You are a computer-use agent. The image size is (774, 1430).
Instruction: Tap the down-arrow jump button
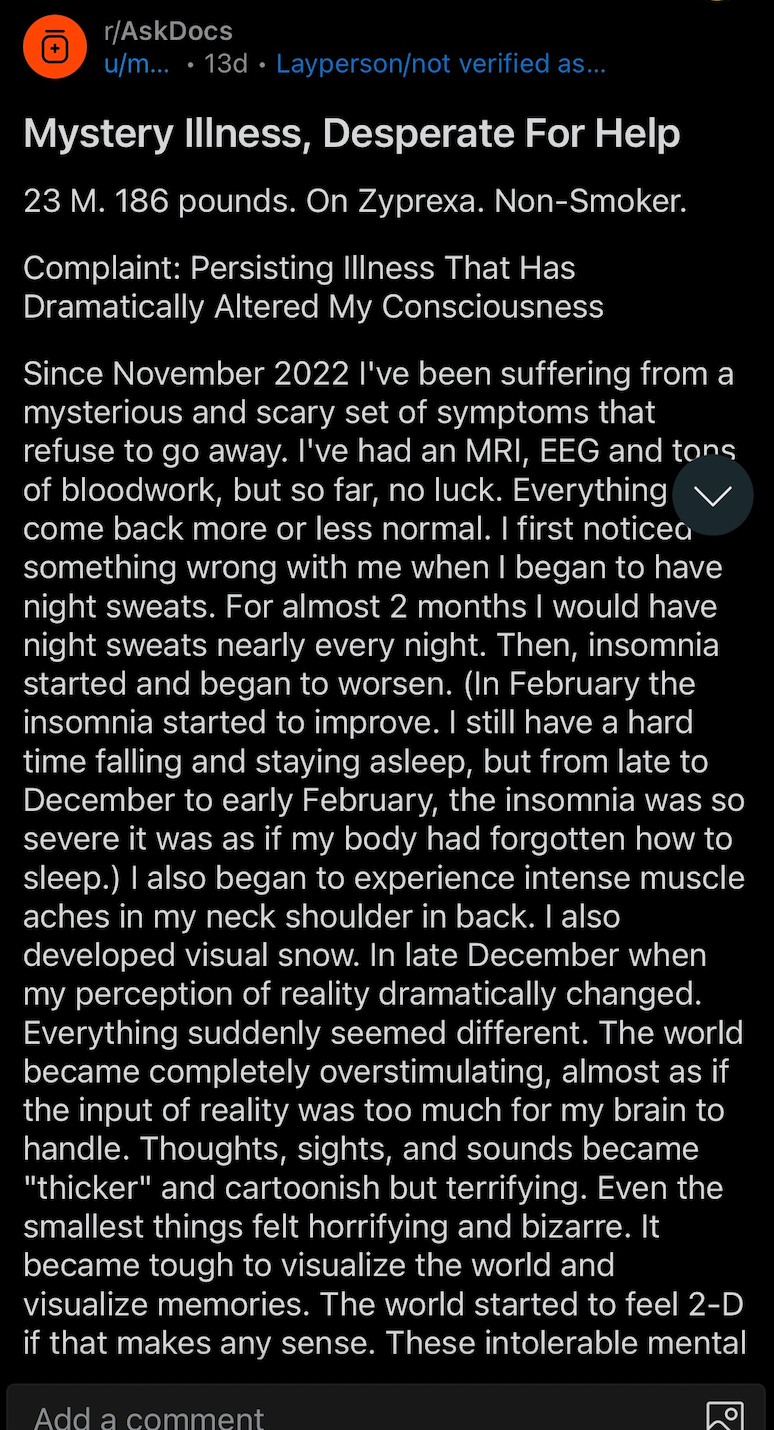713,495
